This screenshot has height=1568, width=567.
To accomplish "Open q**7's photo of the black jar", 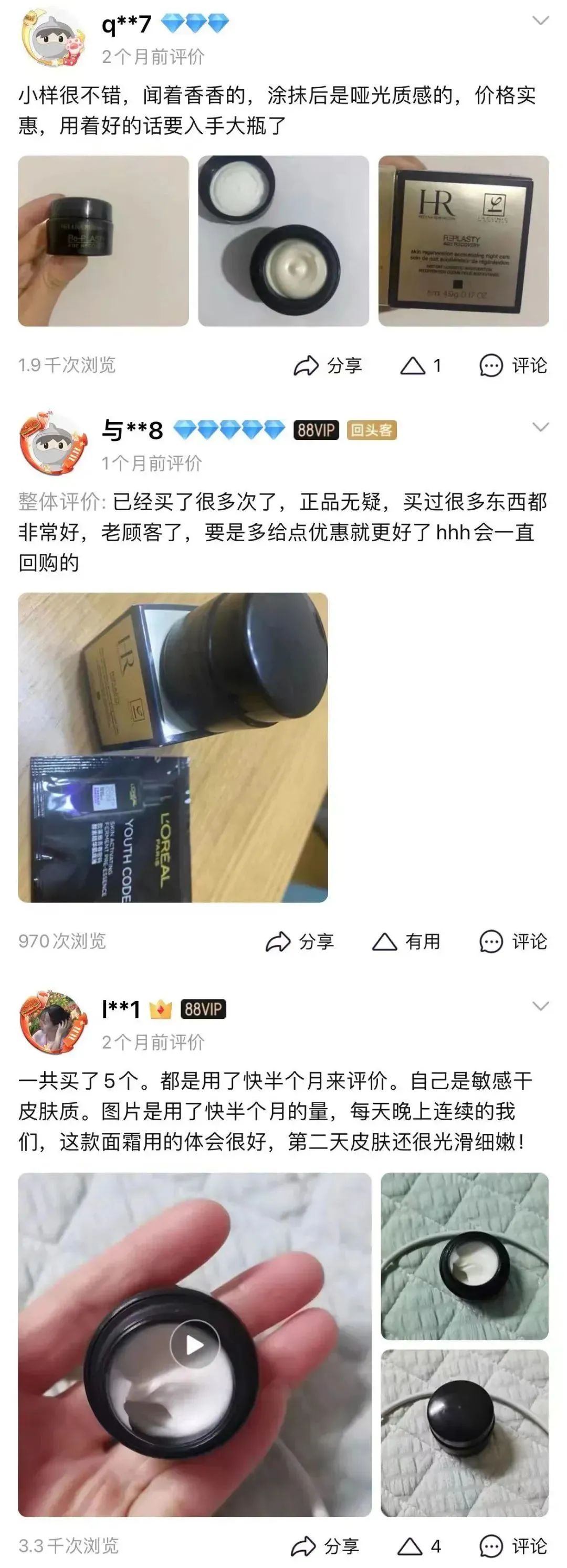I will 103,241.
